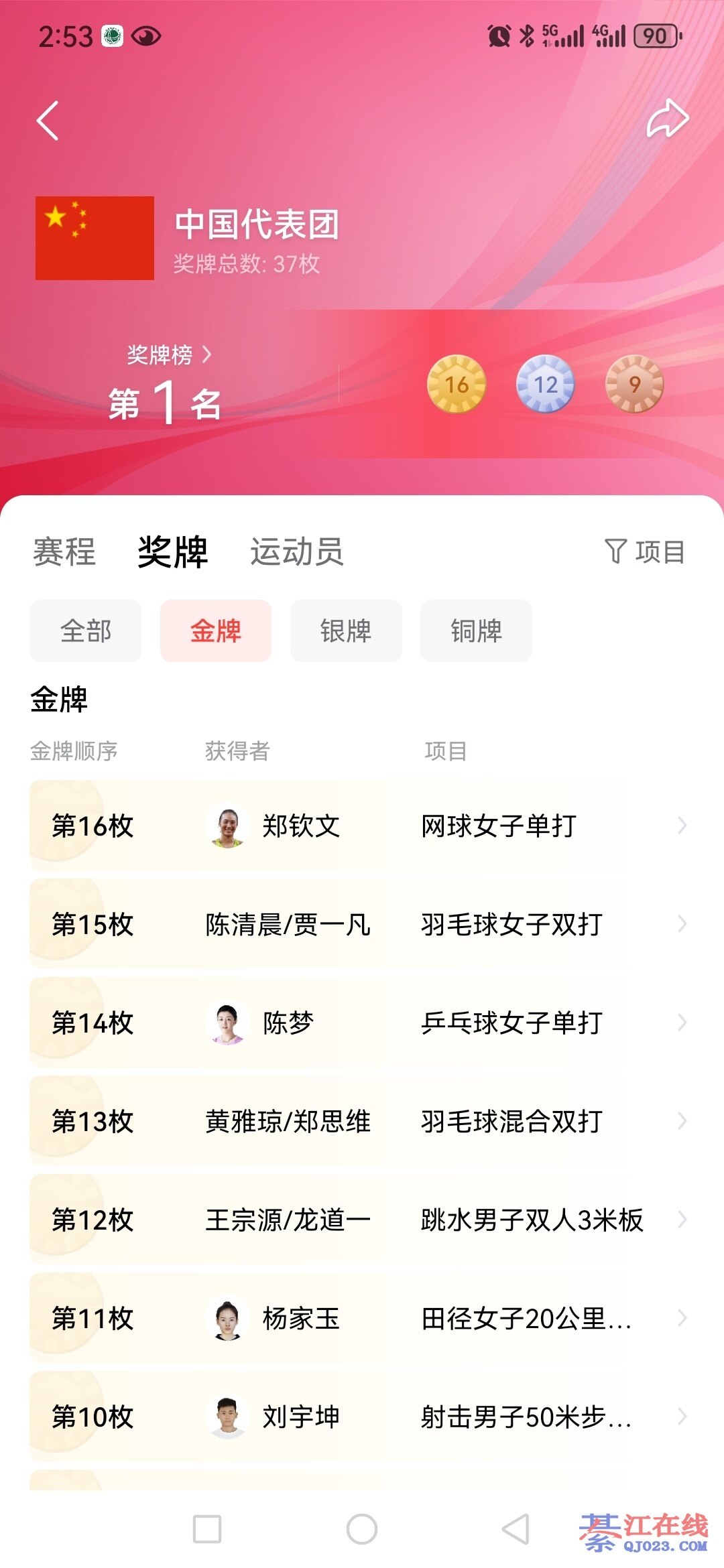Select the 全部 medal chip
Image resolution: width=724 pixels, height=1568 pixels.
coord(86,631)
